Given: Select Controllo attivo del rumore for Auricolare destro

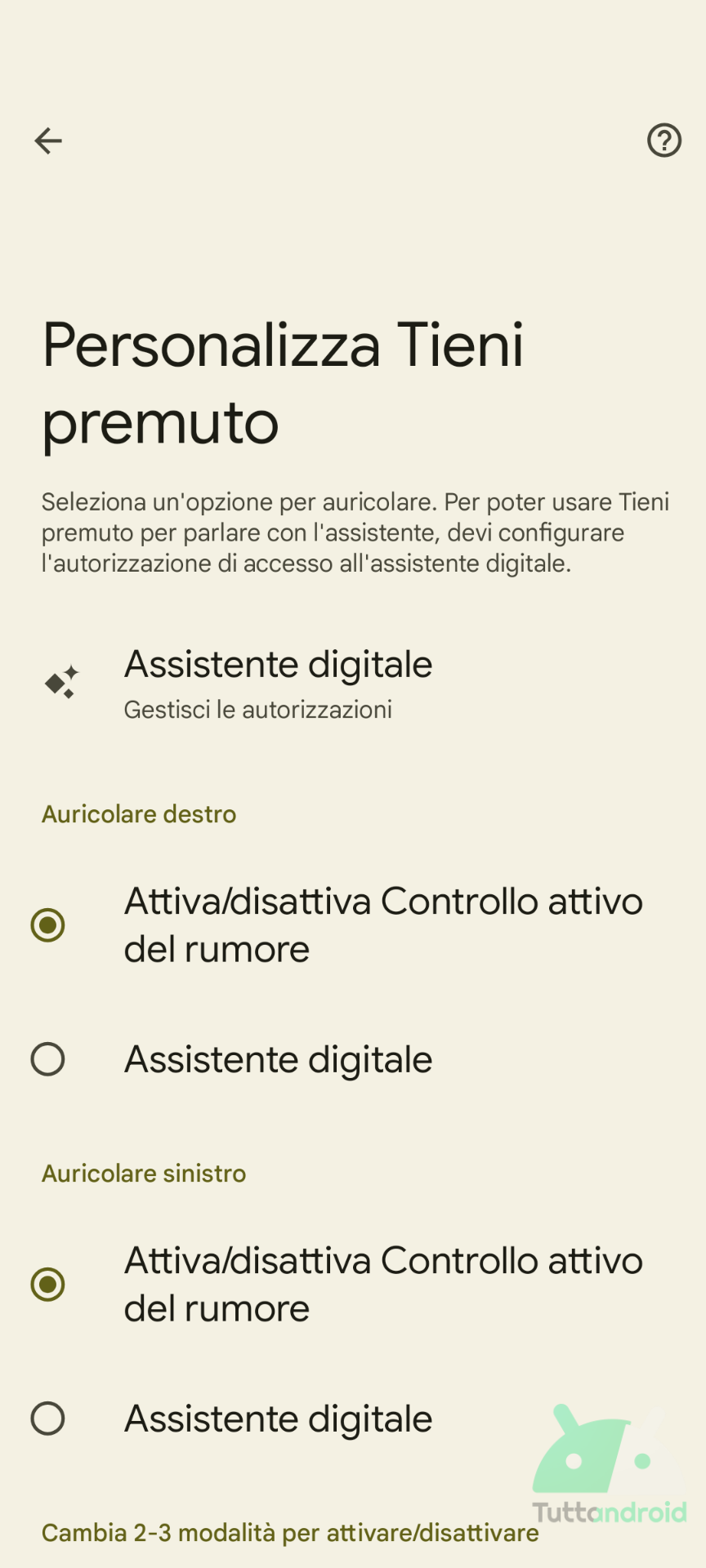Looking at the screenshot, I should 48,925.
